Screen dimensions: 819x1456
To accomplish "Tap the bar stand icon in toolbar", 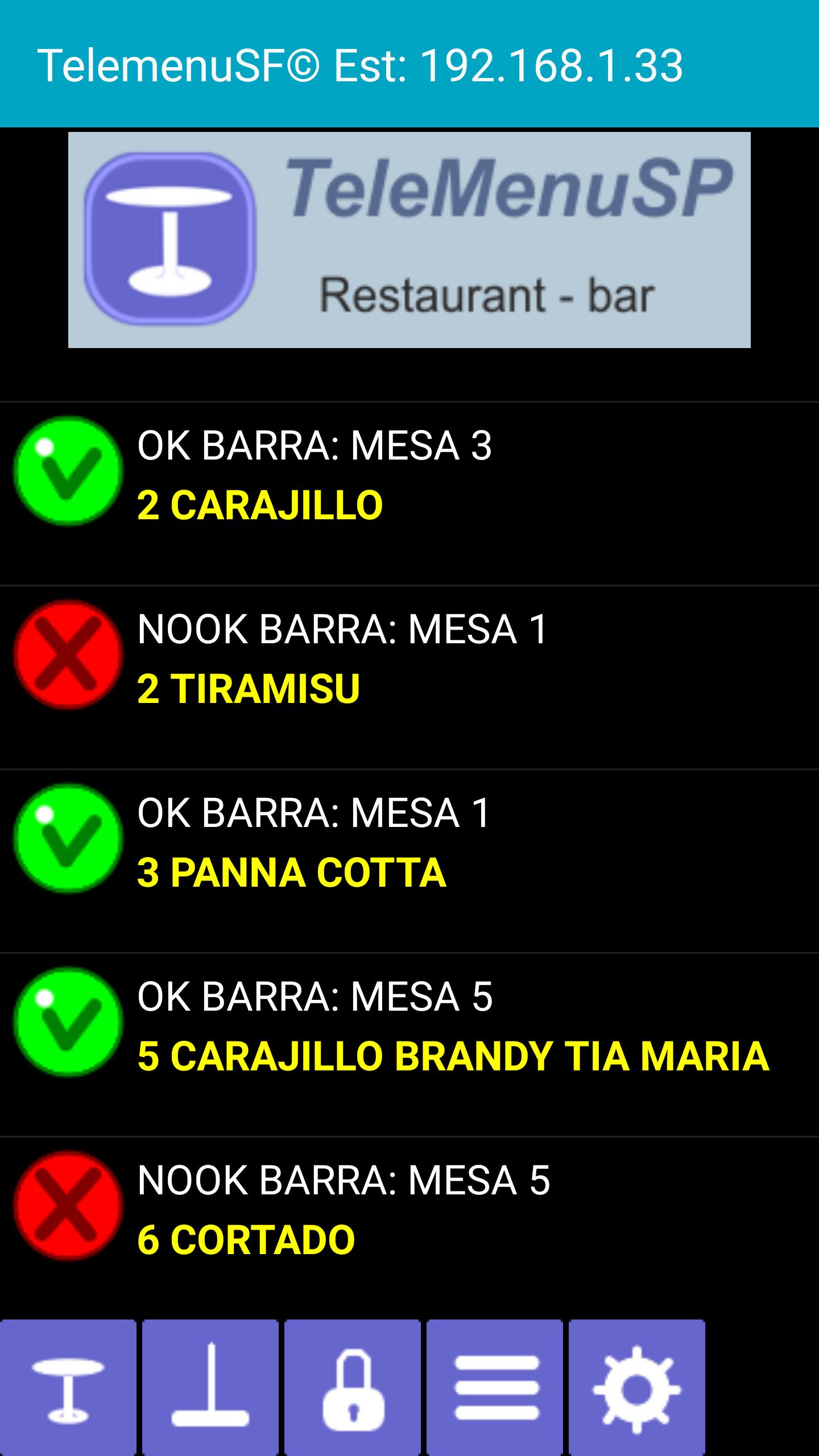I will click(210, 1388).
